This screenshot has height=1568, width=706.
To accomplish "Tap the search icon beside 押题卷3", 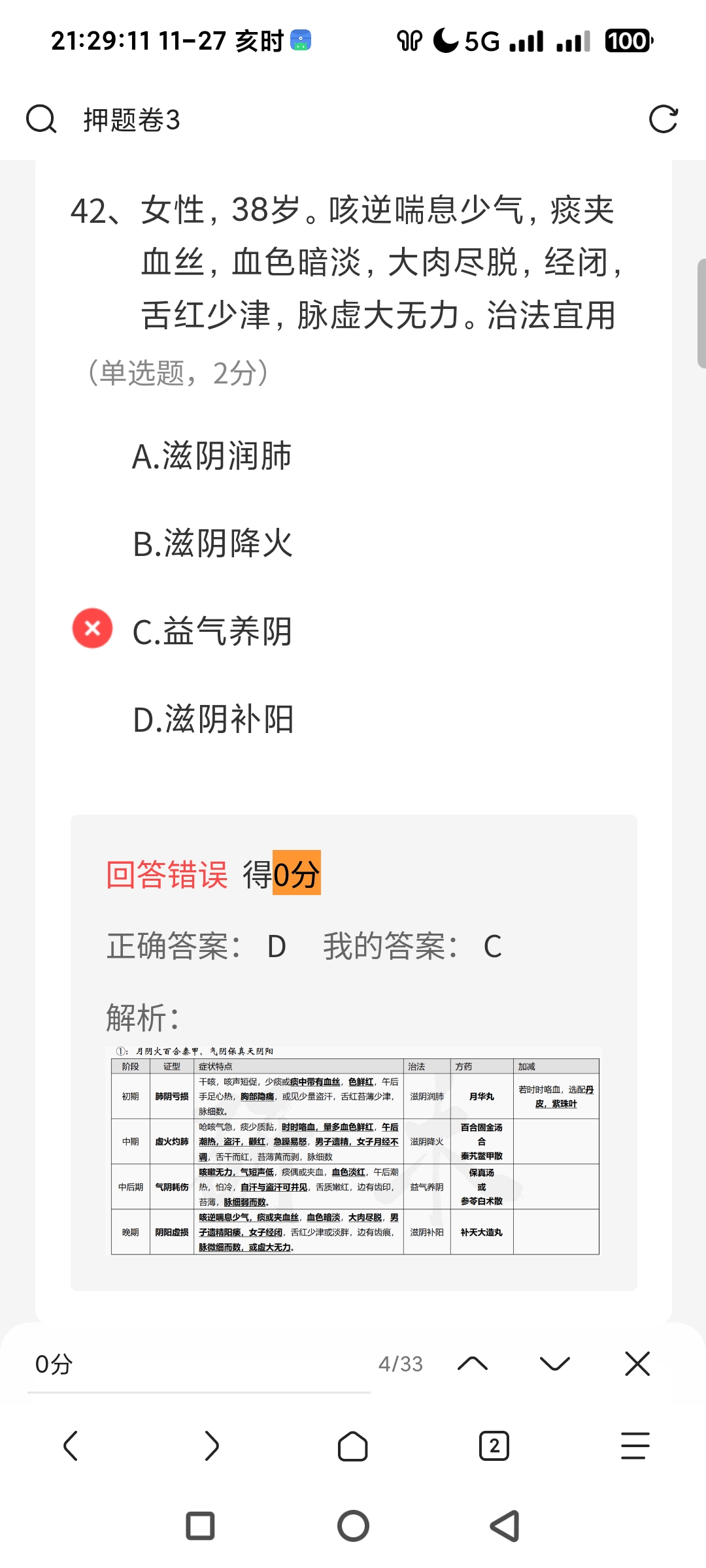I will [41, 120].
